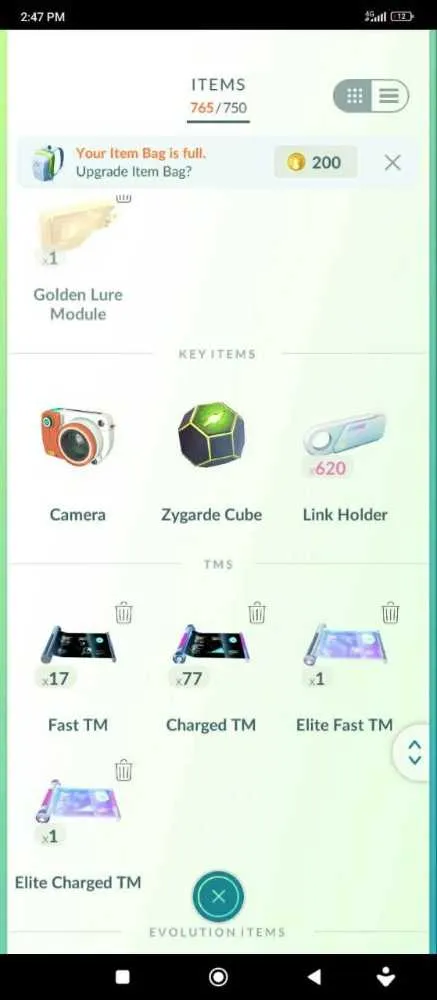Upgrade Item Bag for 200 coins
This screenshot has width=437, height=1000.
tap(315, 163)
